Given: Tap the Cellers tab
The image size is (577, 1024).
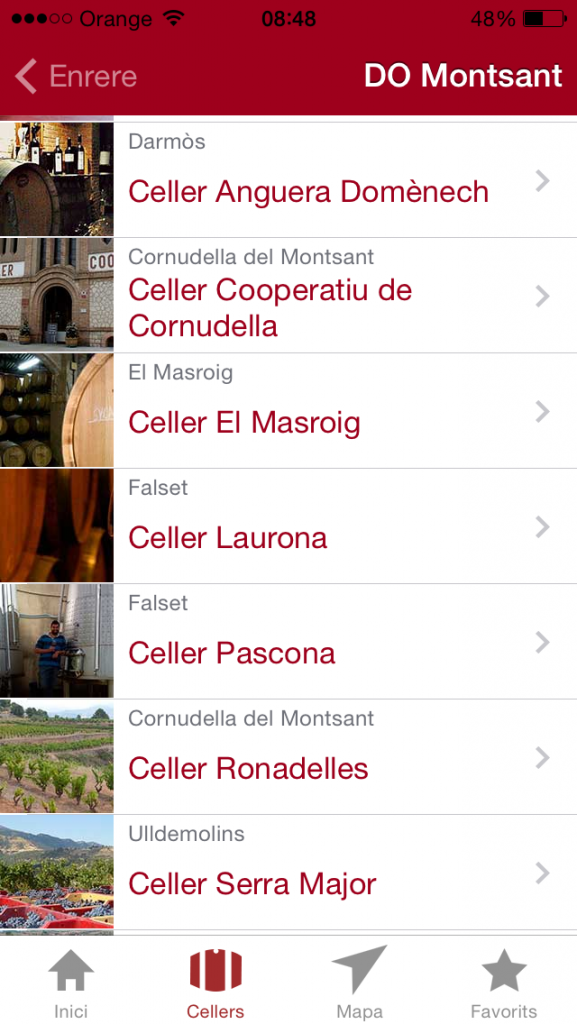Looking at the screenshot, I should (215, 982).
